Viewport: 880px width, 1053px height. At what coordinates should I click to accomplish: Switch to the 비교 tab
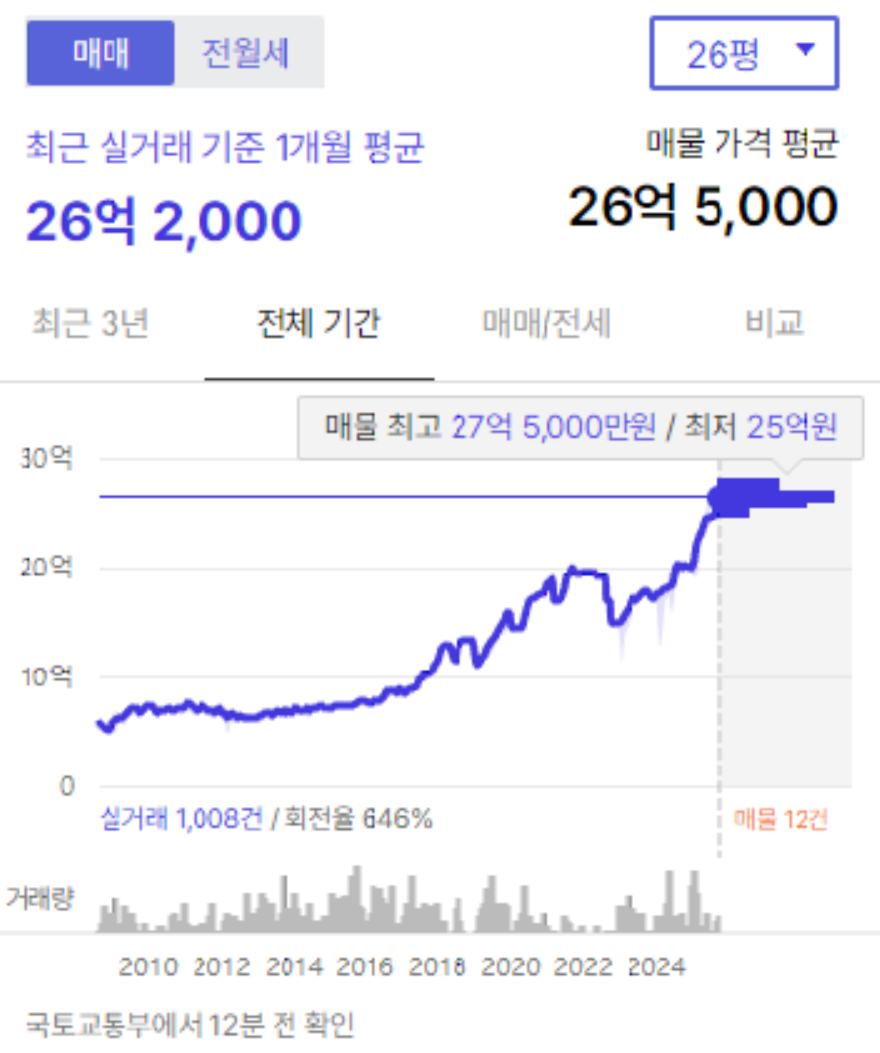pos(775,324)
